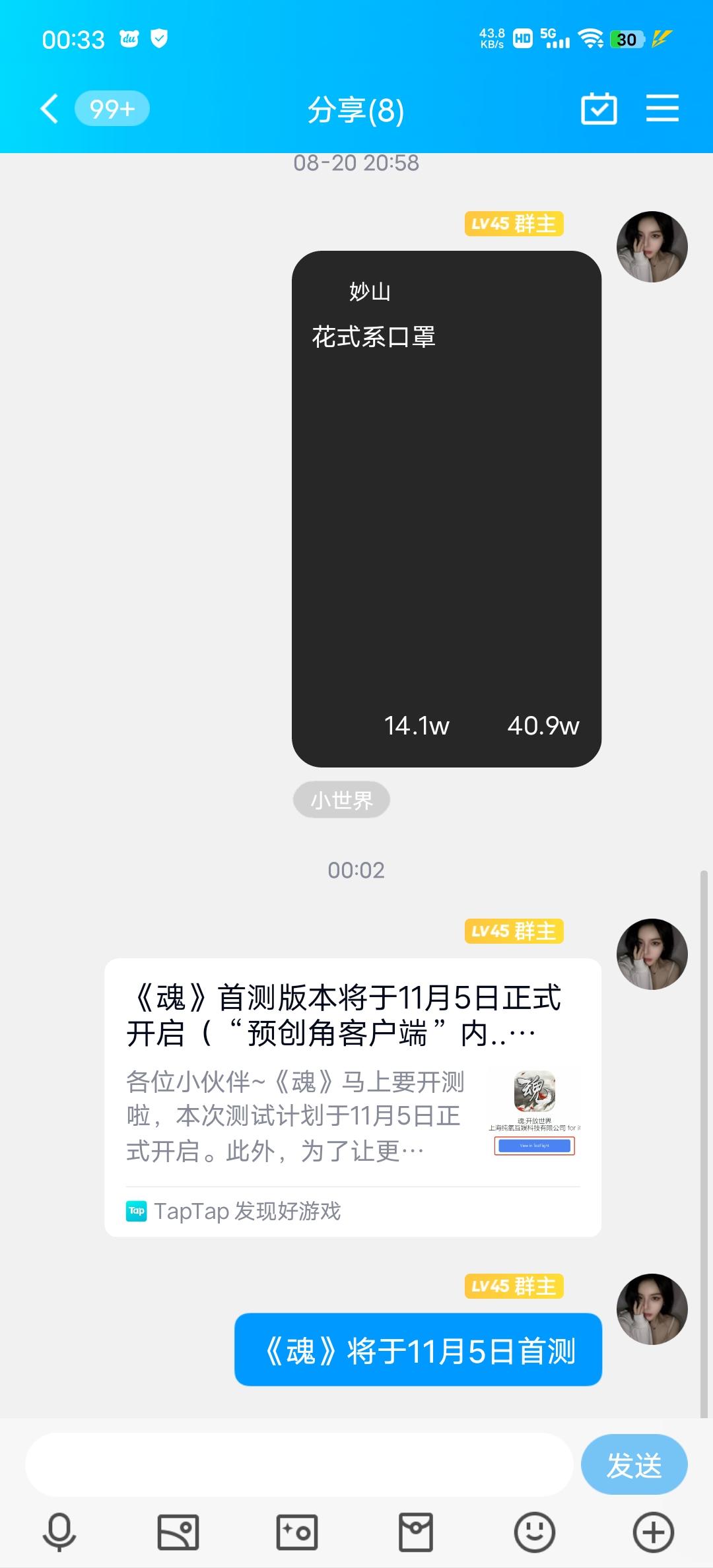Screen dimensions: 713x1568
Task: Open the photo gallery picker
Action: 177,1532
